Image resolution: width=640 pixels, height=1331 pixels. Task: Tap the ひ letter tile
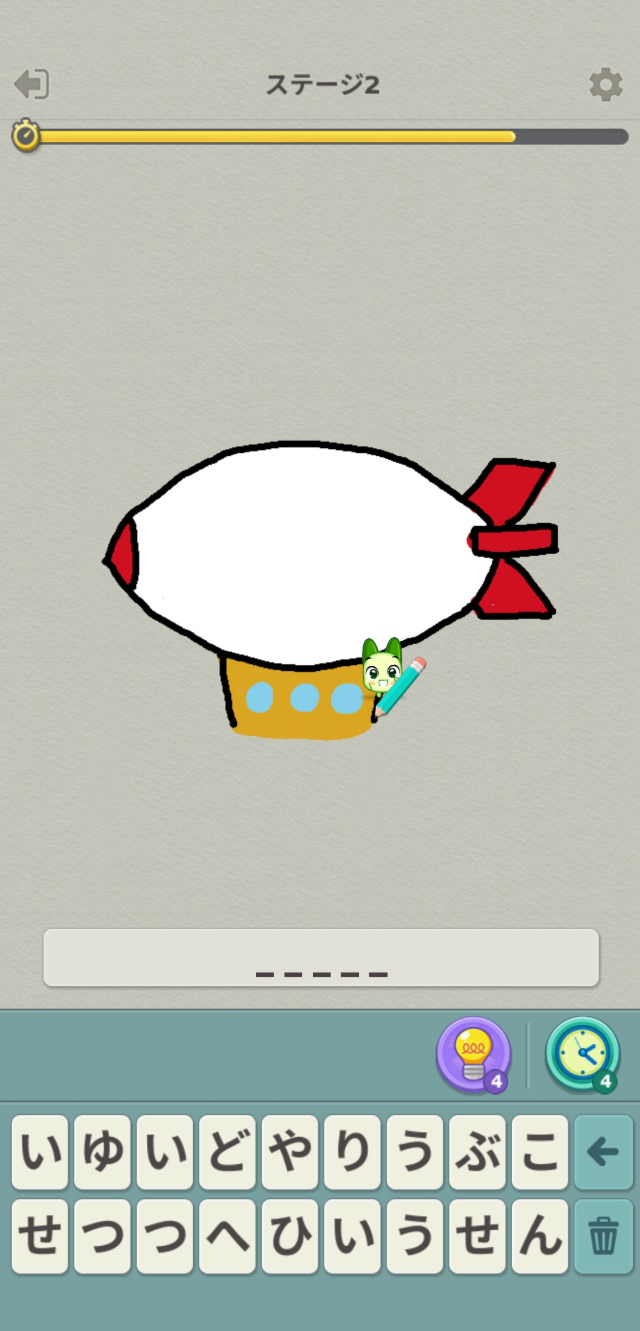[x=289, y=1236]
